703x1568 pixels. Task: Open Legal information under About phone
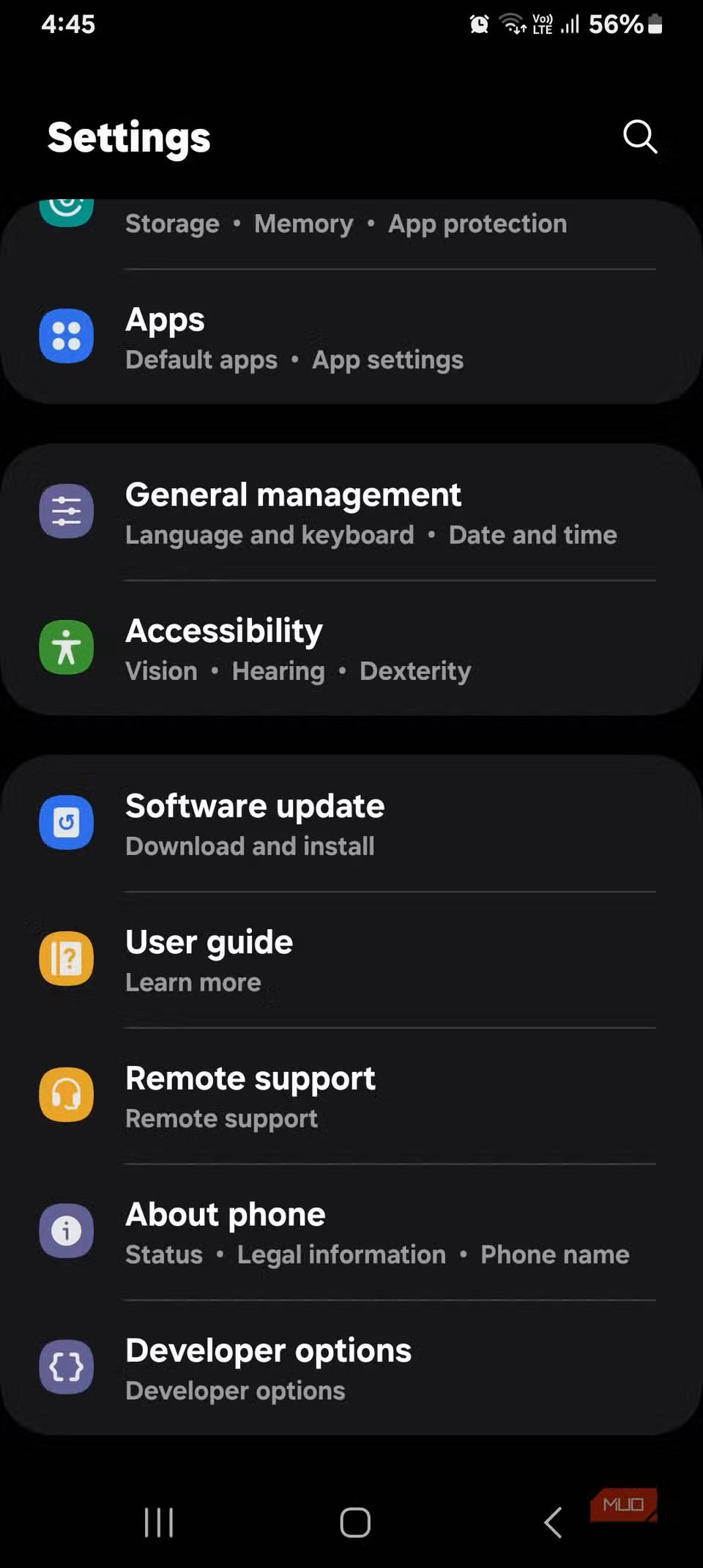pos(341,1254)
